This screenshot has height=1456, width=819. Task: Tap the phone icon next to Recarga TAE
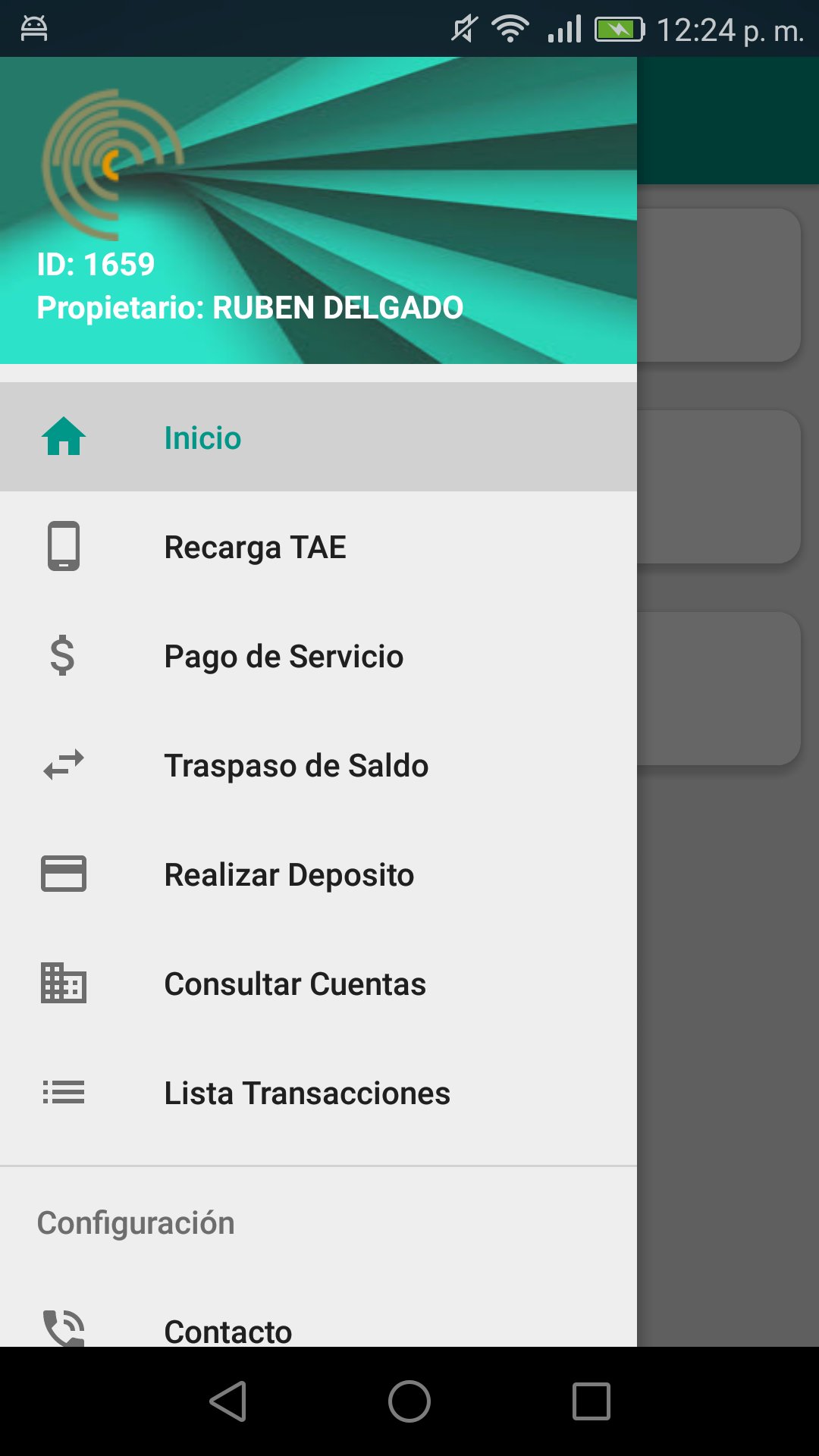(x=64, y=546)
